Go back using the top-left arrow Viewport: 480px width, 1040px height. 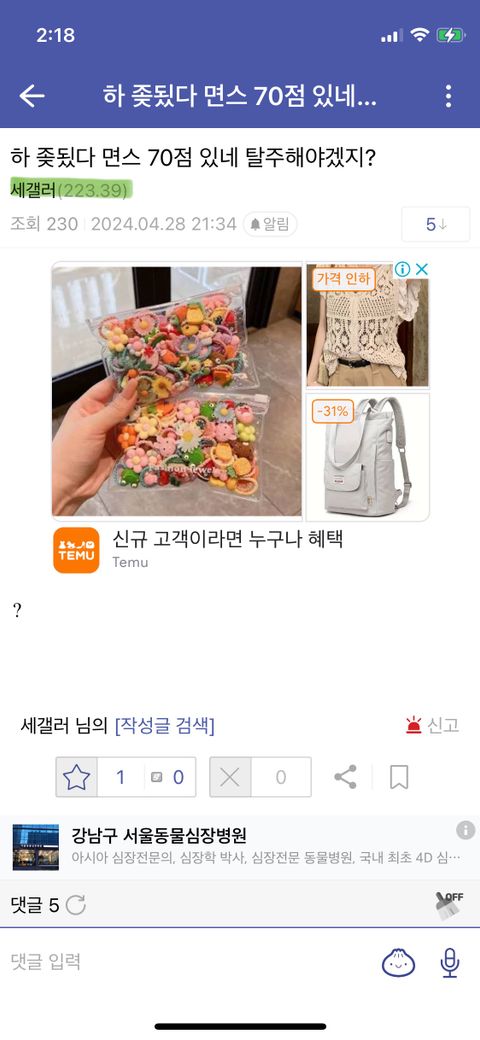coord(31,96)
